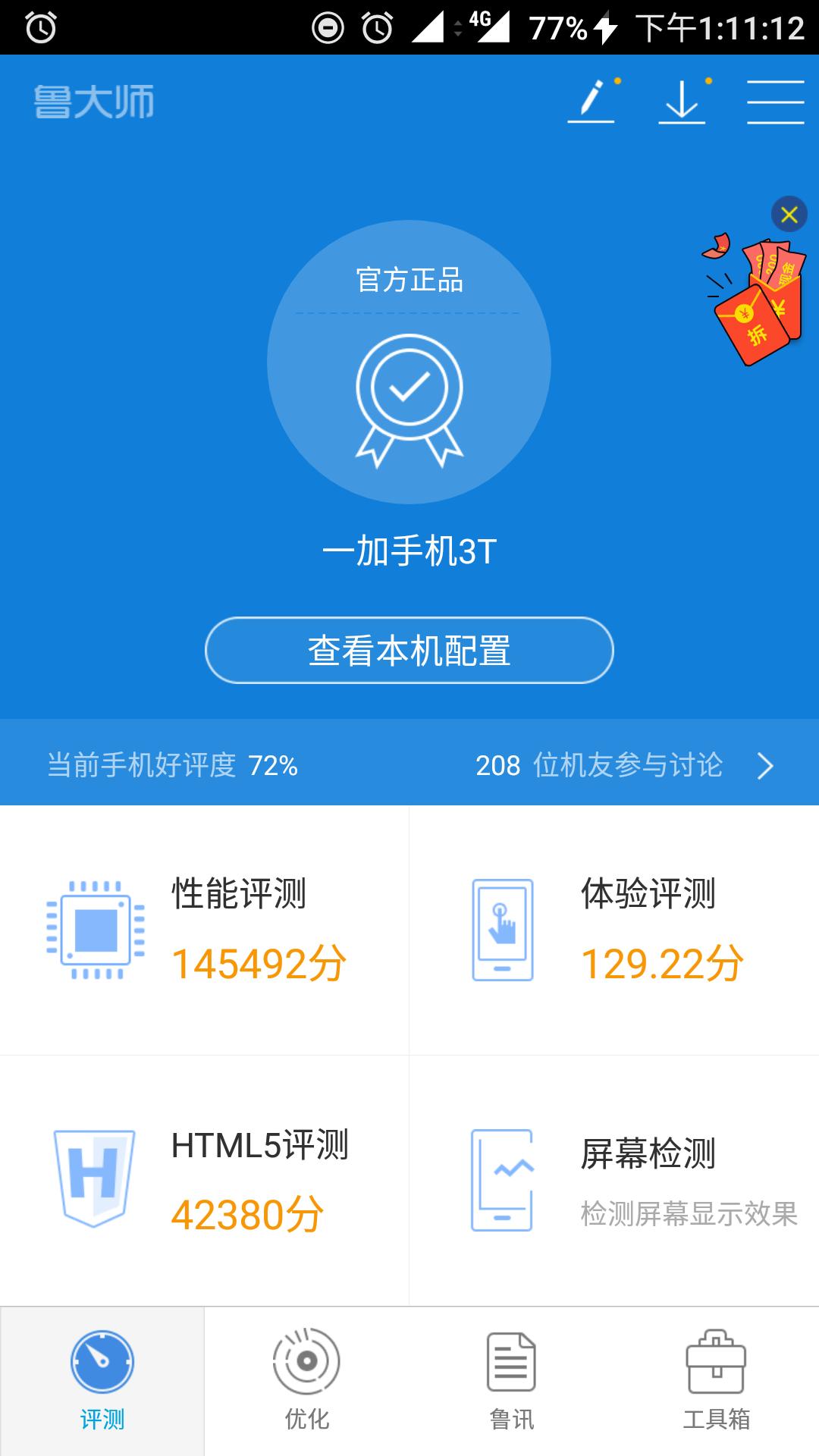Tap the 72% phone rating indicator
The width and height of the screenshot is (819, 1456).
click(171, 766)
